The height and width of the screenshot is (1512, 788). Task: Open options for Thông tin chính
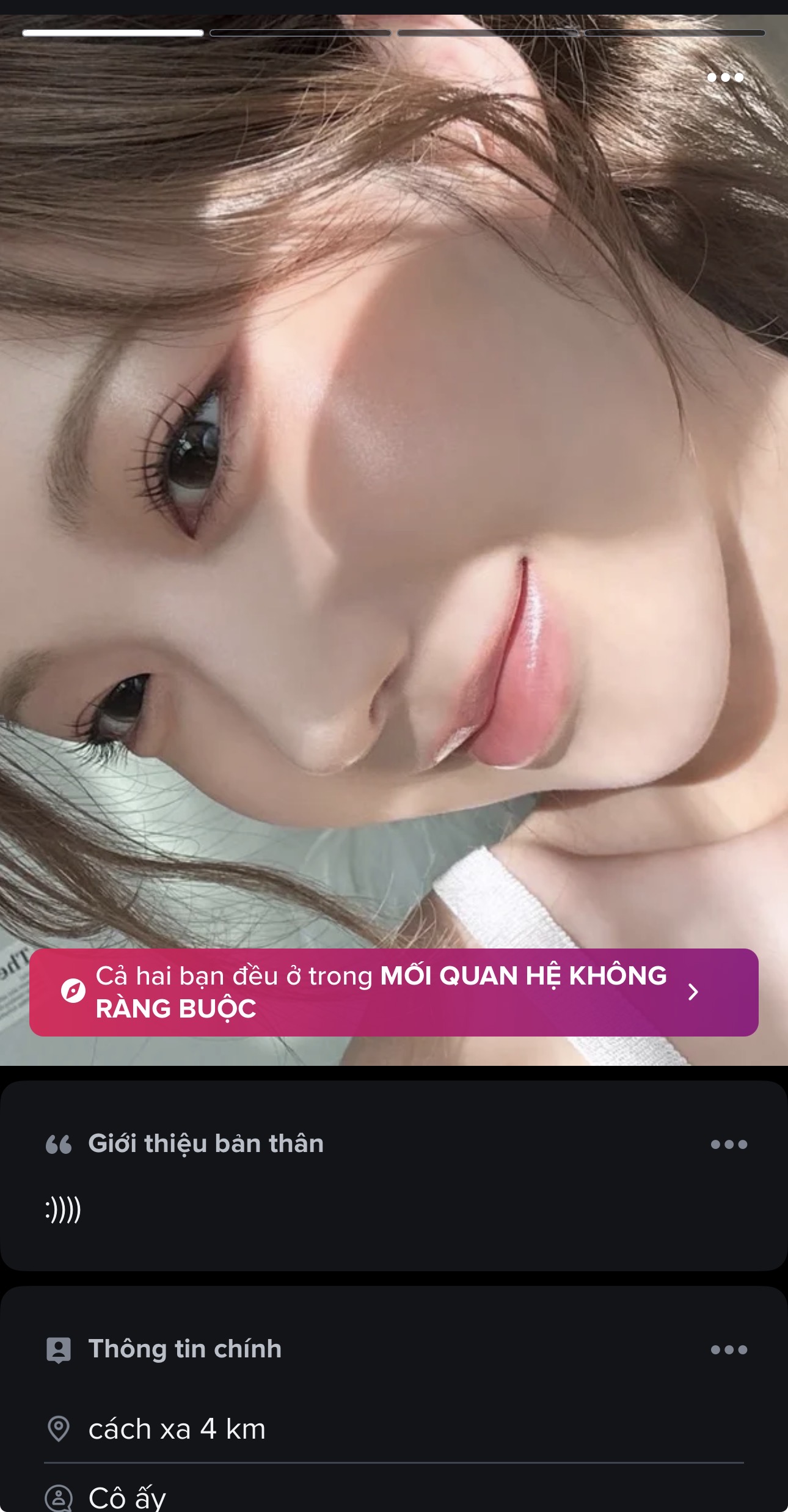(x=729, y=1349)
